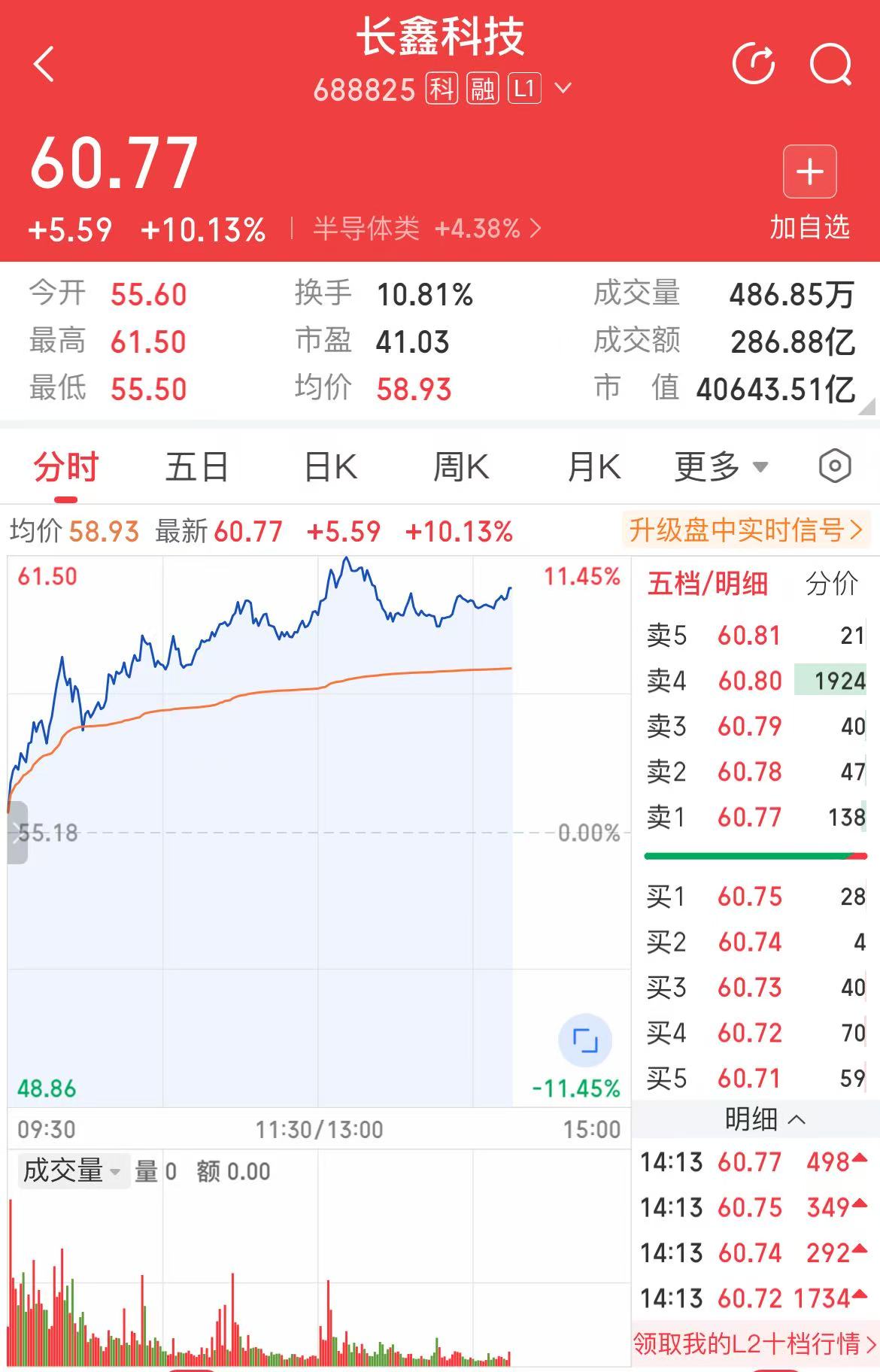The image size is (880, 1372).
Task: Switch to the 五日 chart tab
Action: click(x=197, y=467)
